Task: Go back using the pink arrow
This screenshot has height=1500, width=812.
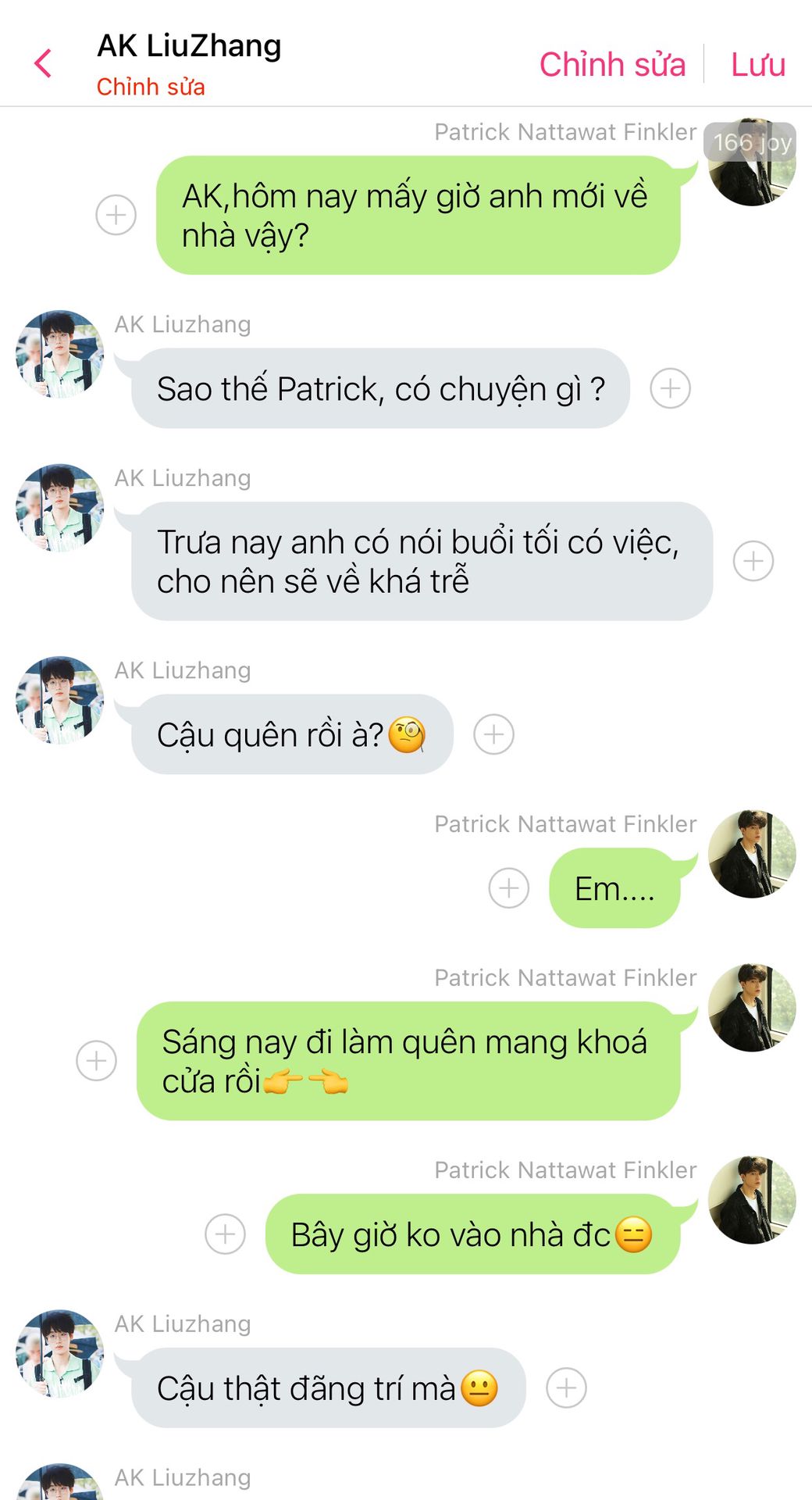Action: 44,64
